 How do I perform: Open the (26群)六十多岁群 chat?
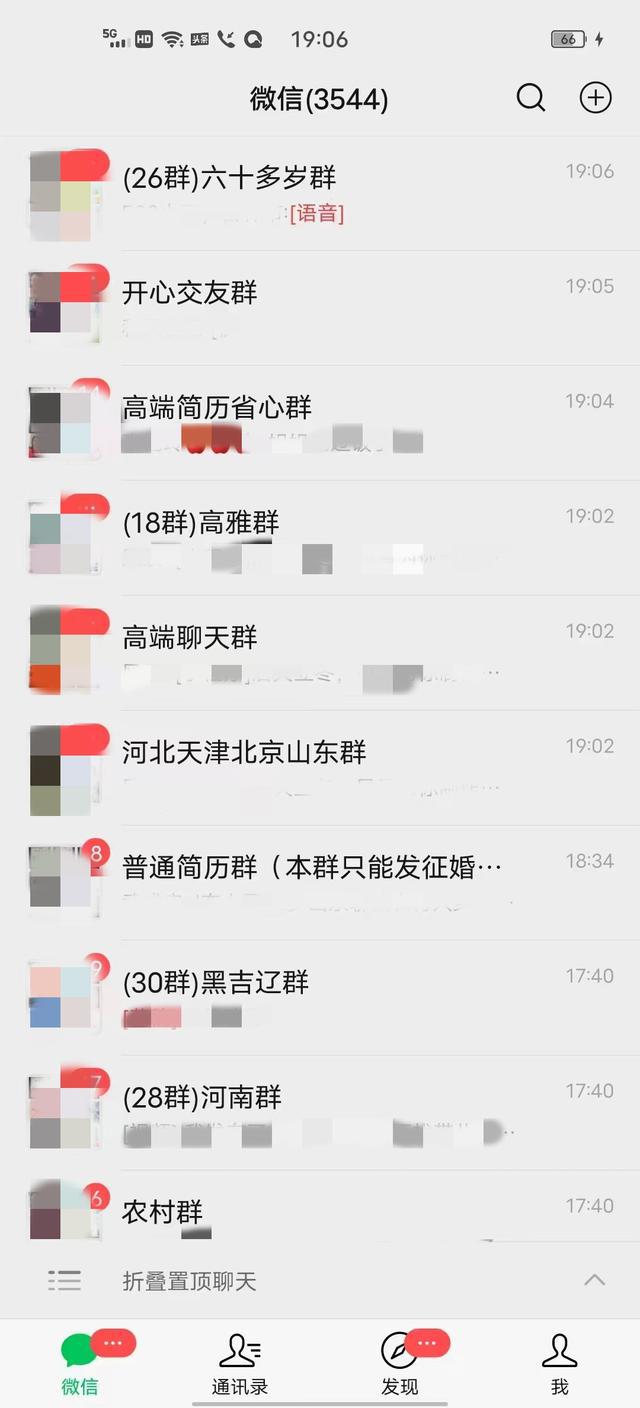pos(320,194)
